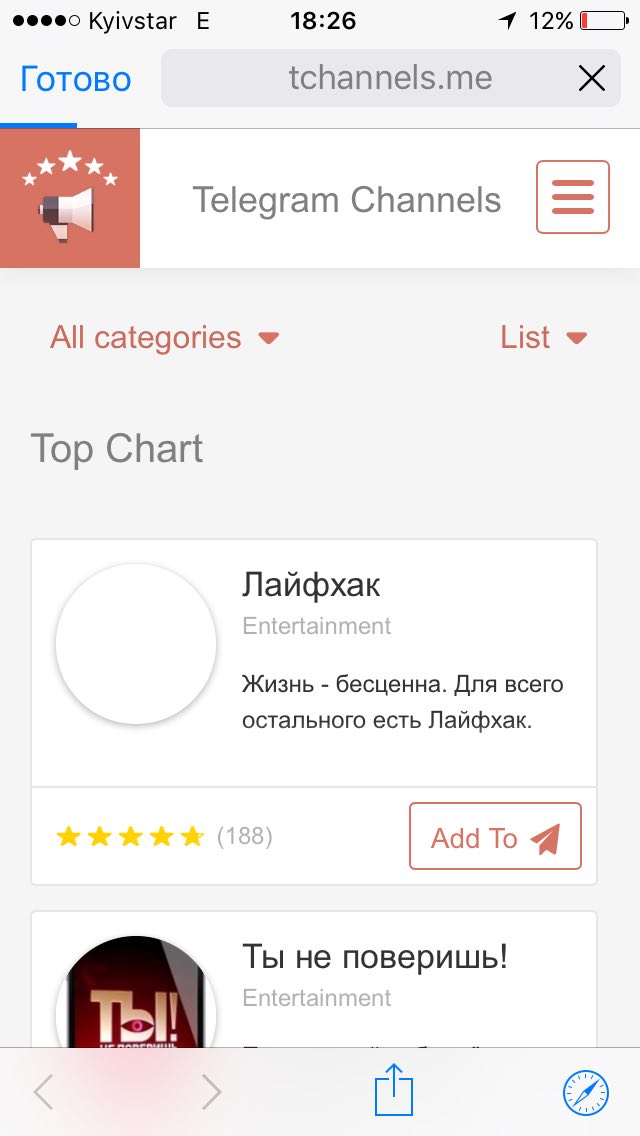
Task: Open the Ты не поверишь! channel
Action: [x=375, y=957]
